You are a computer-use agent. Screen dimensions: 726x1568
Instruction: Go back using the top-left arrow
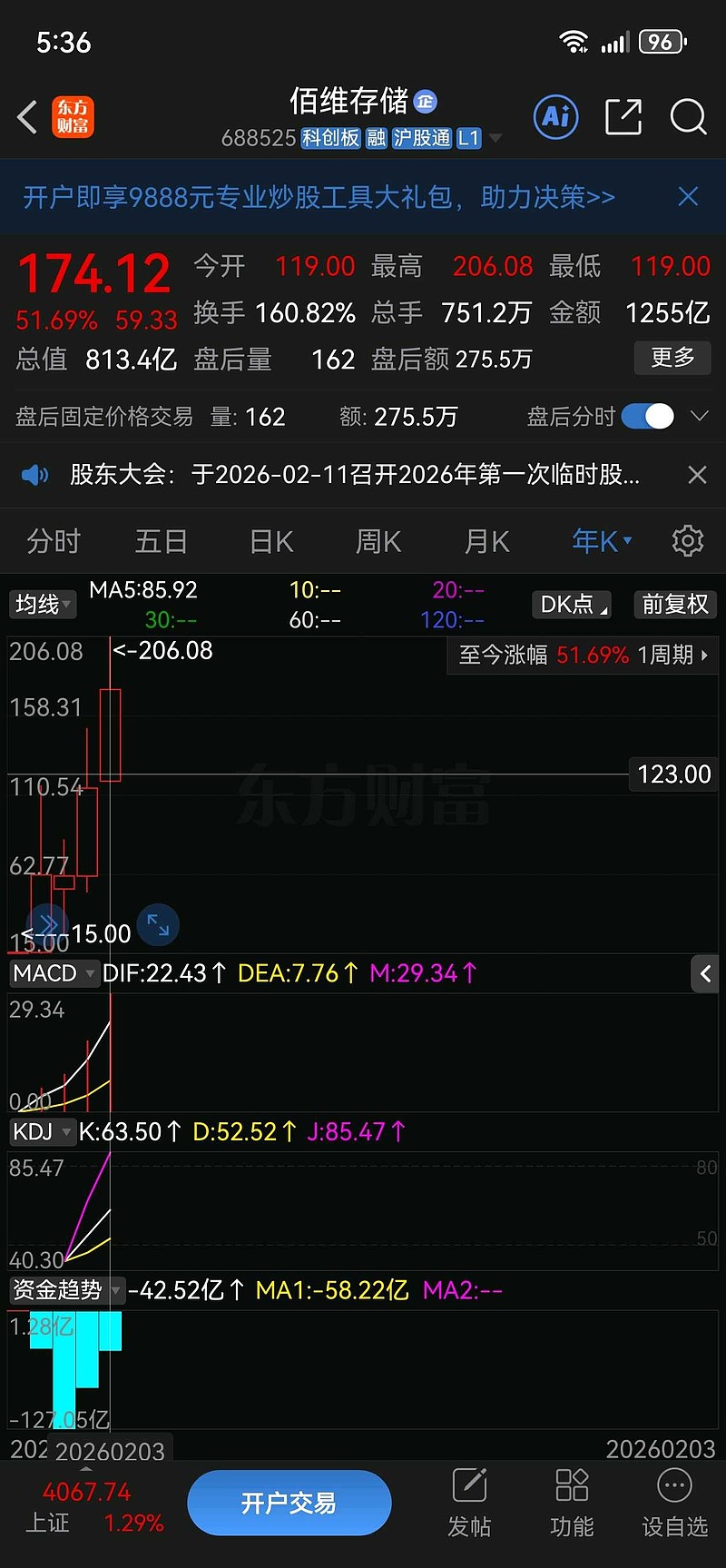tap(27, 117)
